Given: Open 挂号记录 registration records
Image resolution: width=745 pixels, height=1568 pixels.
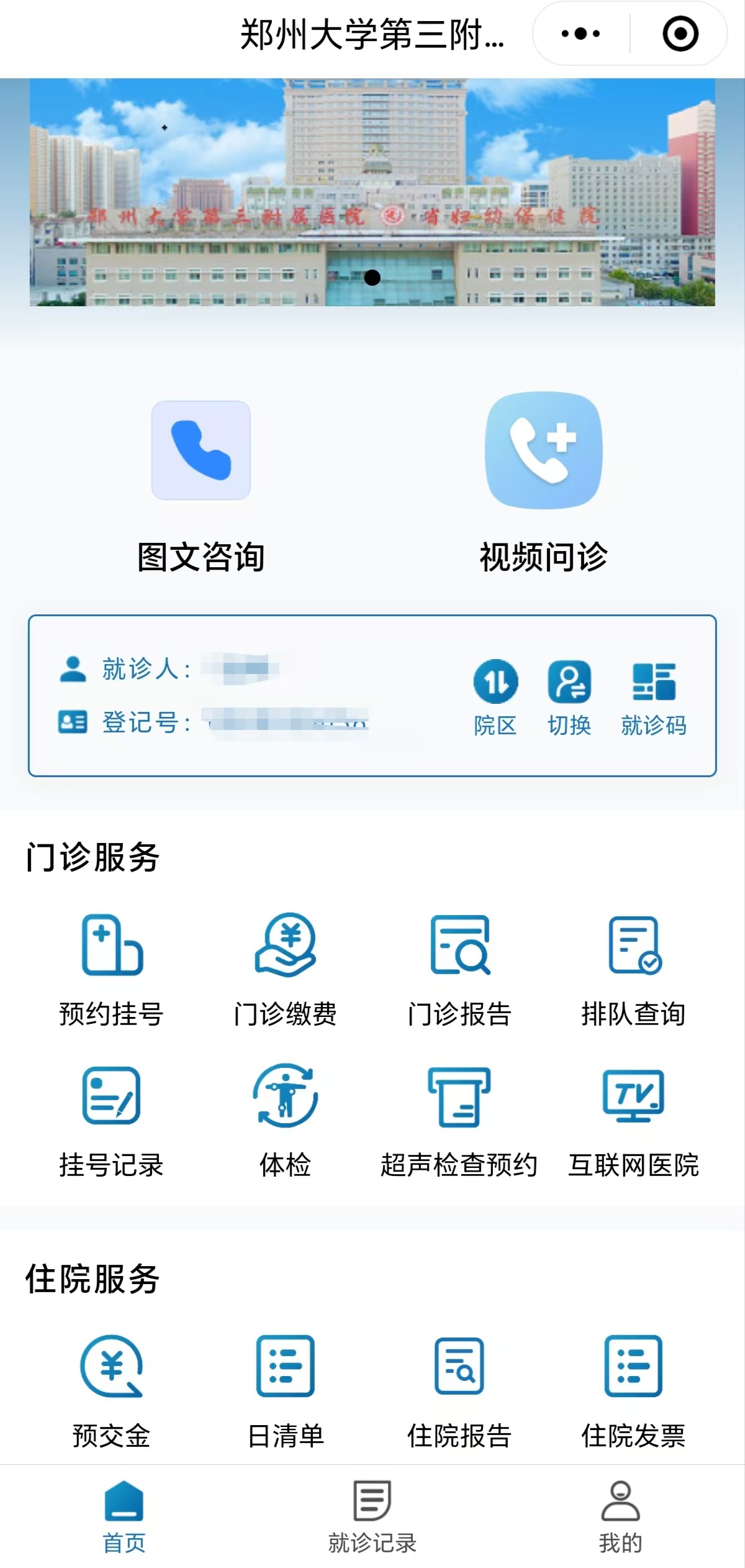Looking at the screenshot, I should pos(112,1119).
